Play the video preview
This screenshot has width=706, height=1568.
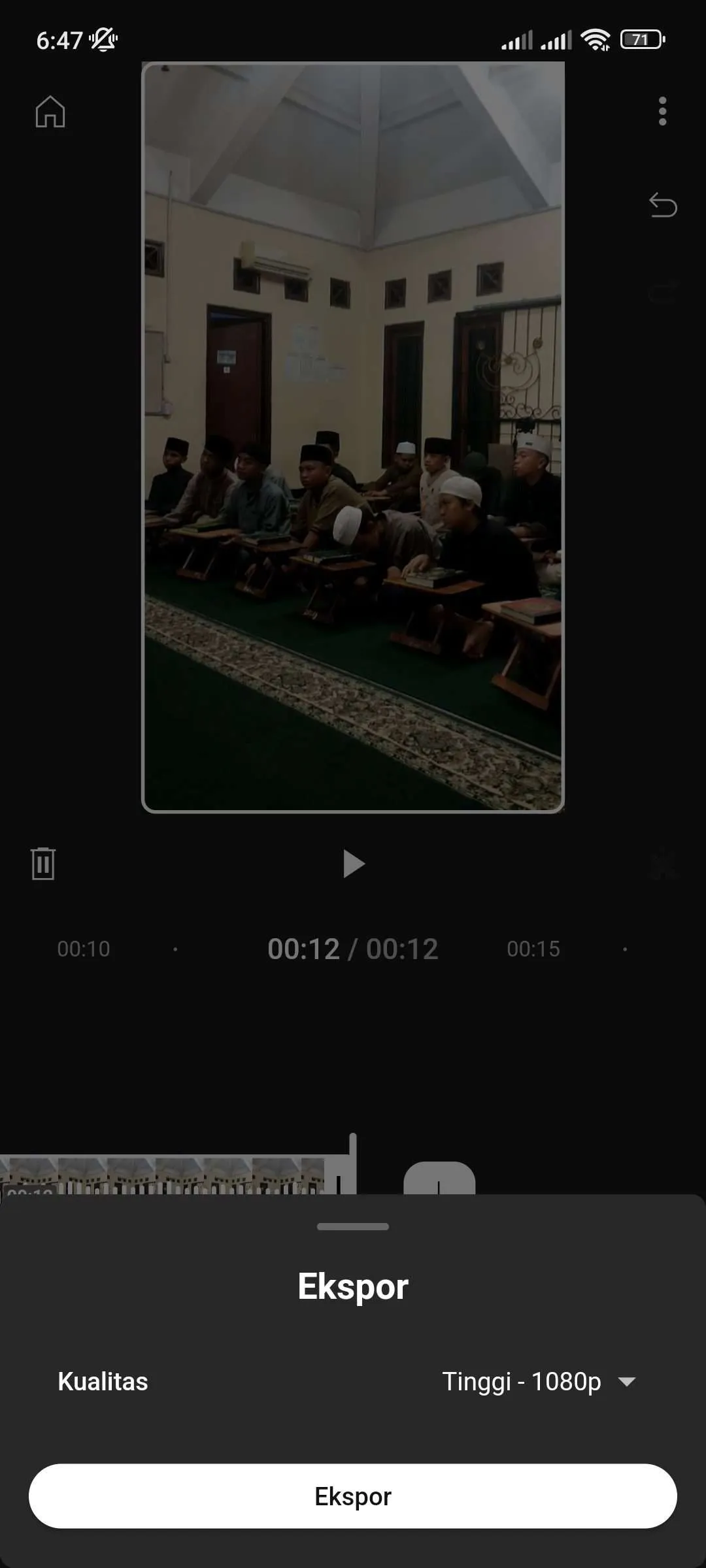pyautogui.click(x=354, y=864)
